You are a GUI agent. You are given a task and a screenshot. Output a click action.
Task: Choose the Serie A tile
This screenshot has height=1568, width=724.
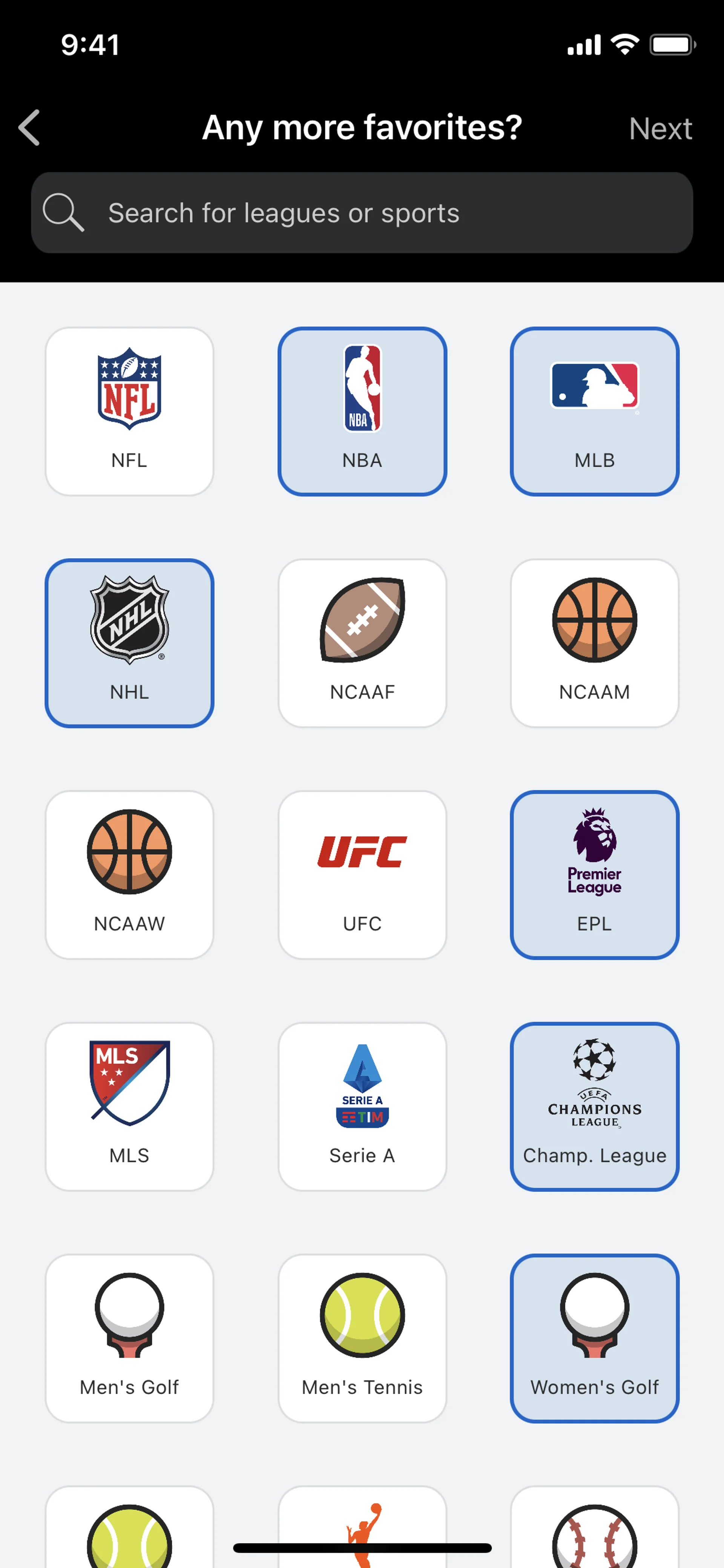tap(362, 1106)
